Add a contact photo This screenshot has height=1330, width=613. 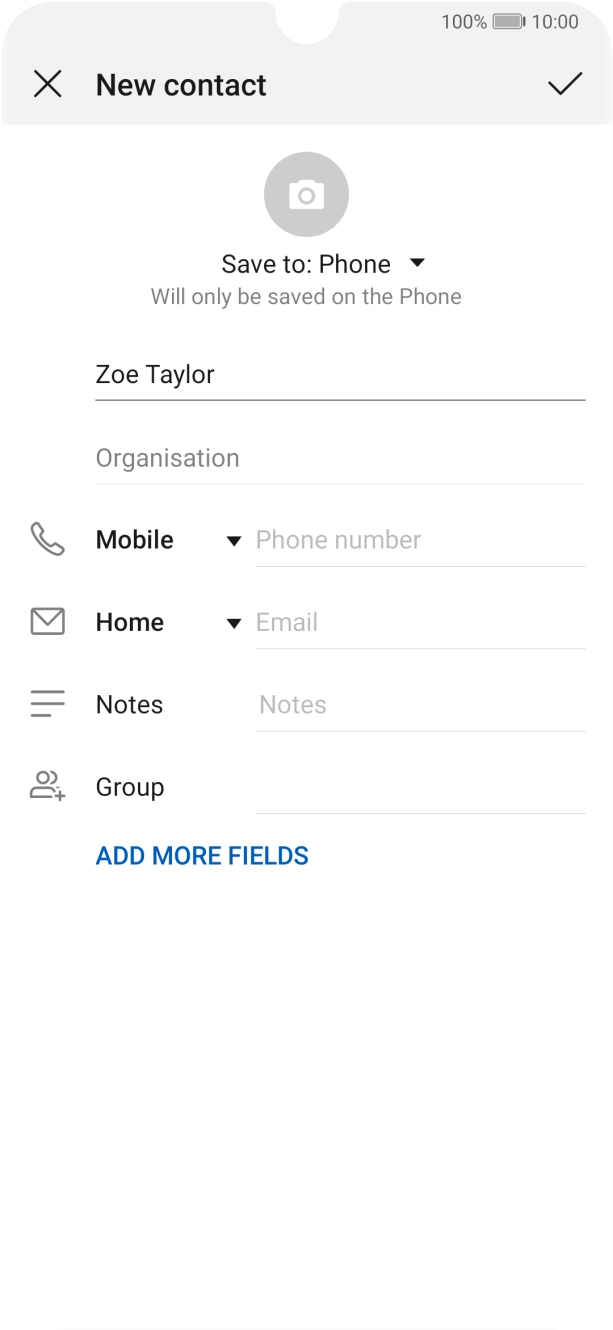click(x=306, y=195)
